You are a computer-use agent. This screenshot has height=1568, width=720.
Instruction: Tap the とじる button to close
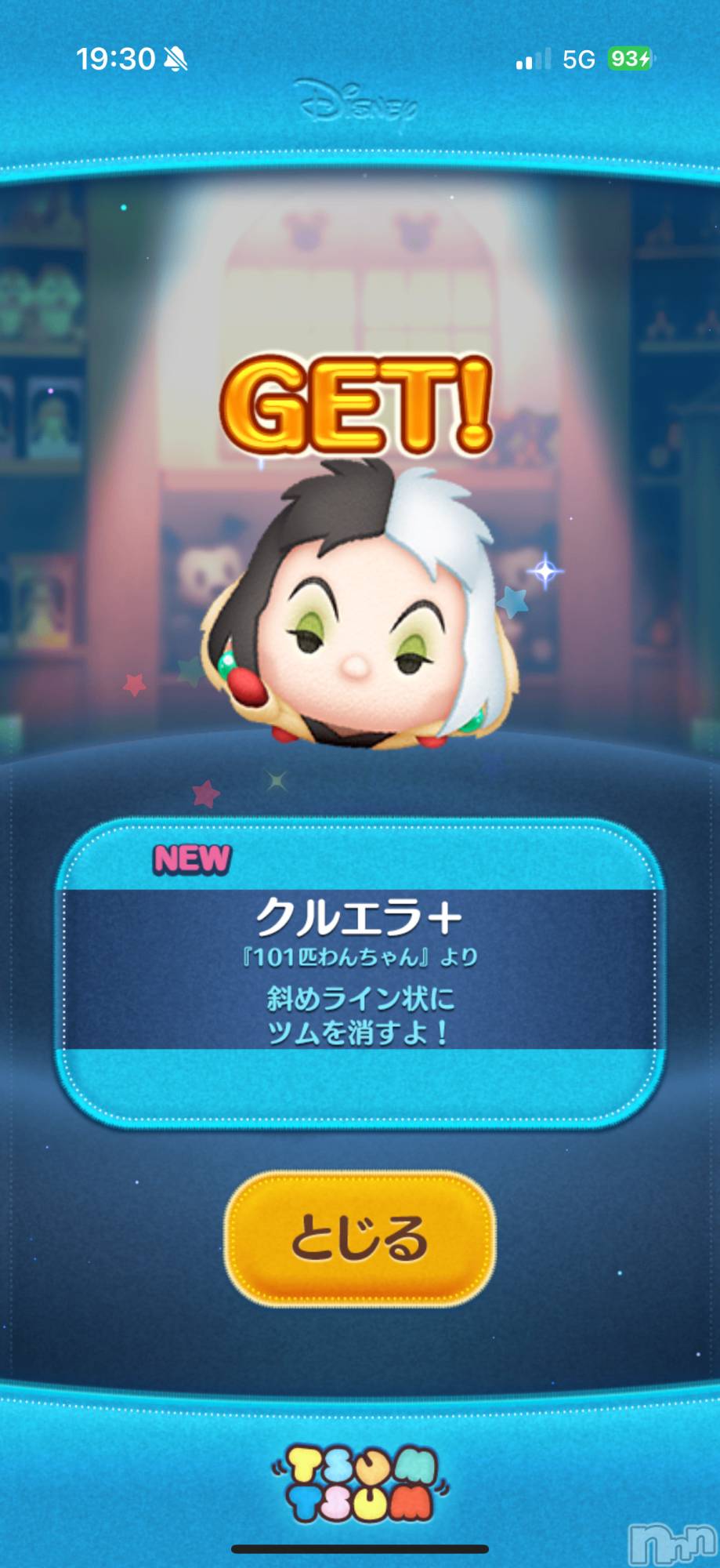pyautogui.click(x=360, y=1239)
